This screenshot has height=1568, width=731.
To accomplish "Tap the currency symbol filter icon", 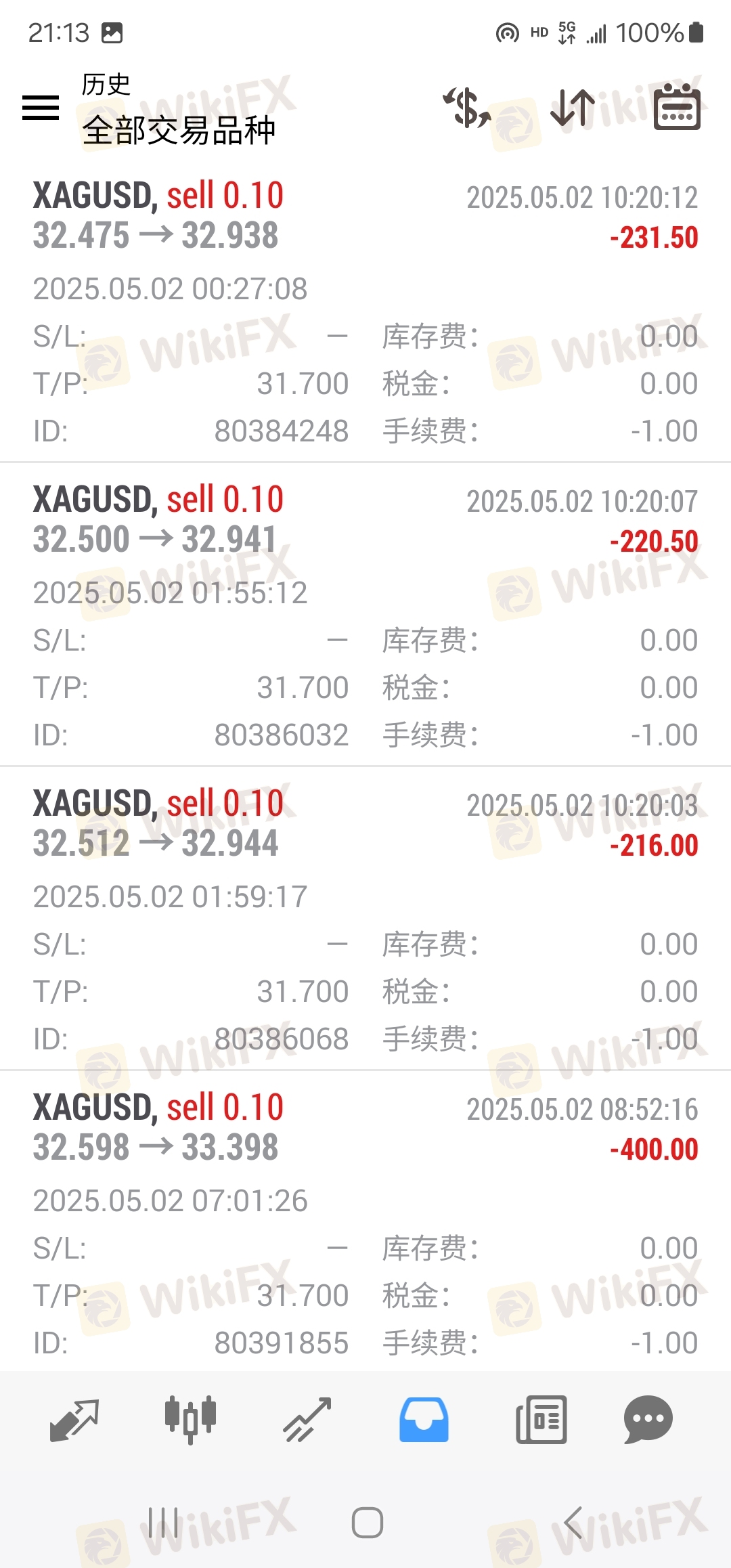I will click(x=467, y=108).
